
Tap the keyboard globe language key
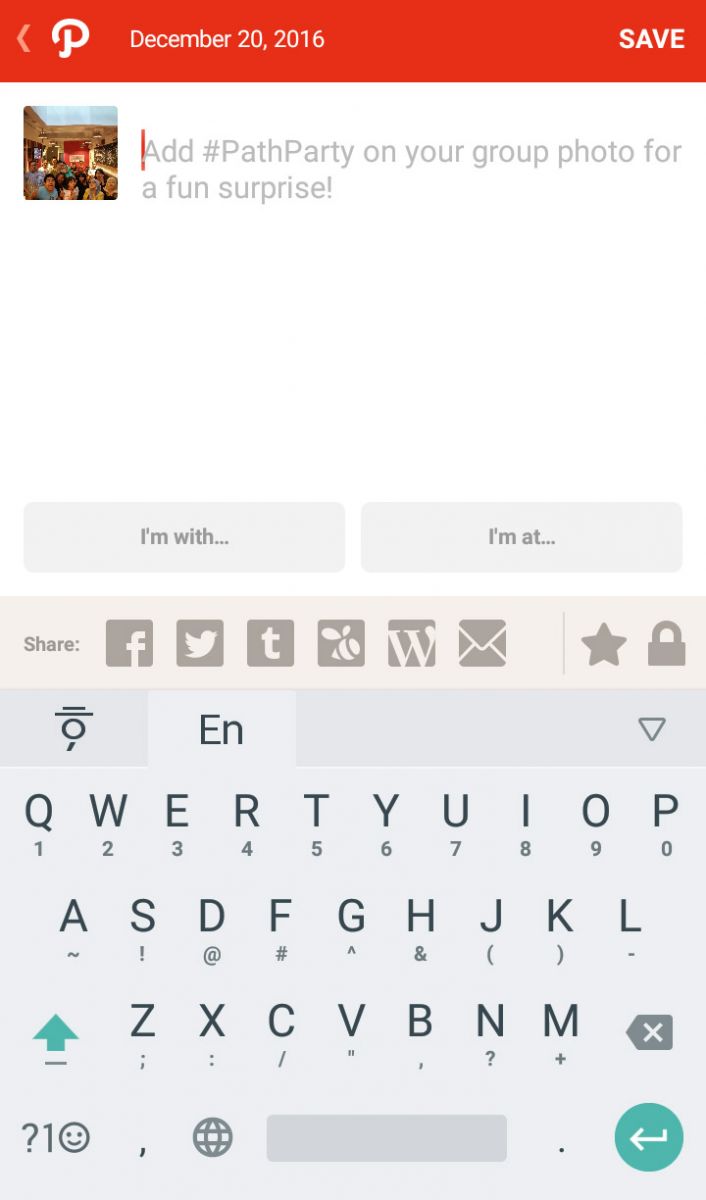212,1137
